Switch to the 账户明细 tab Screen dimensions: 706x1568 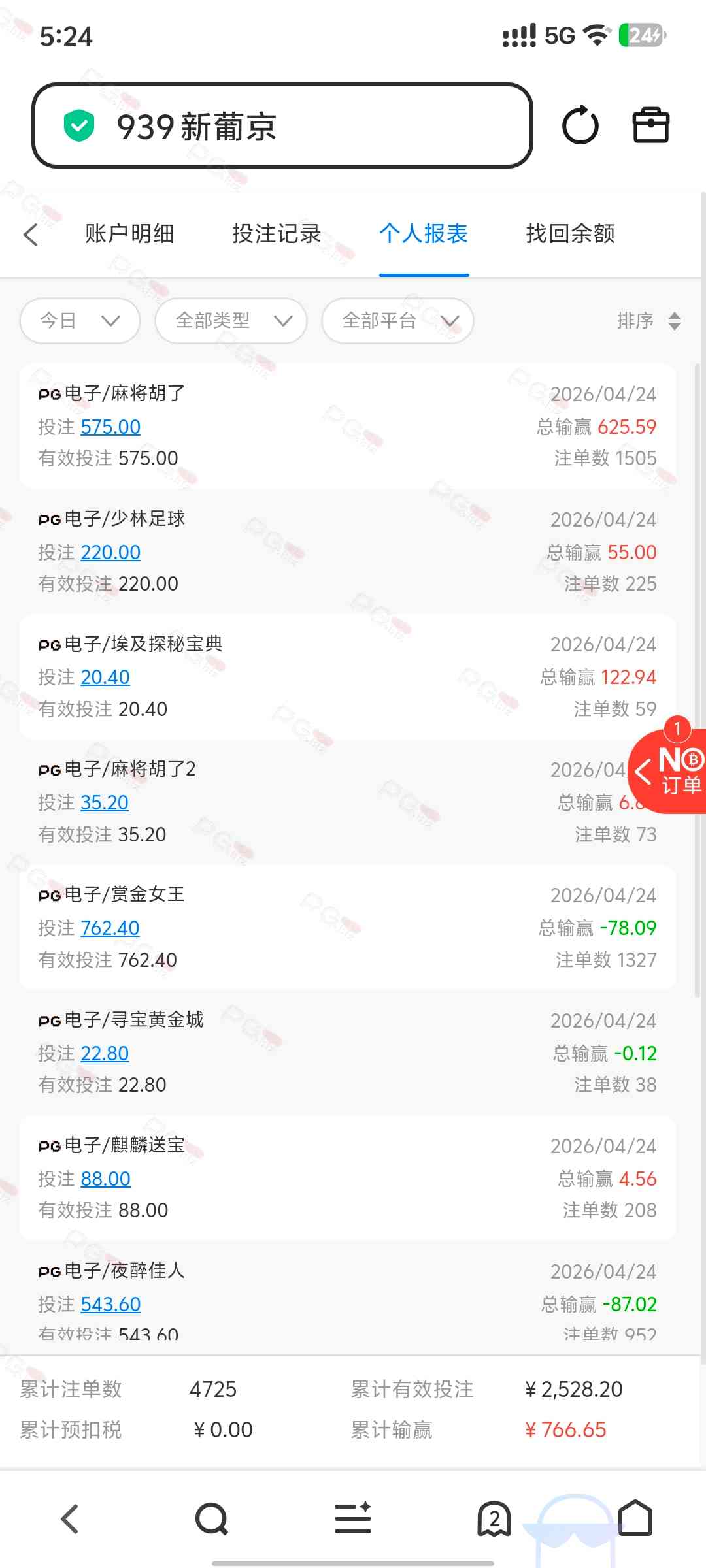coord(129,233)
